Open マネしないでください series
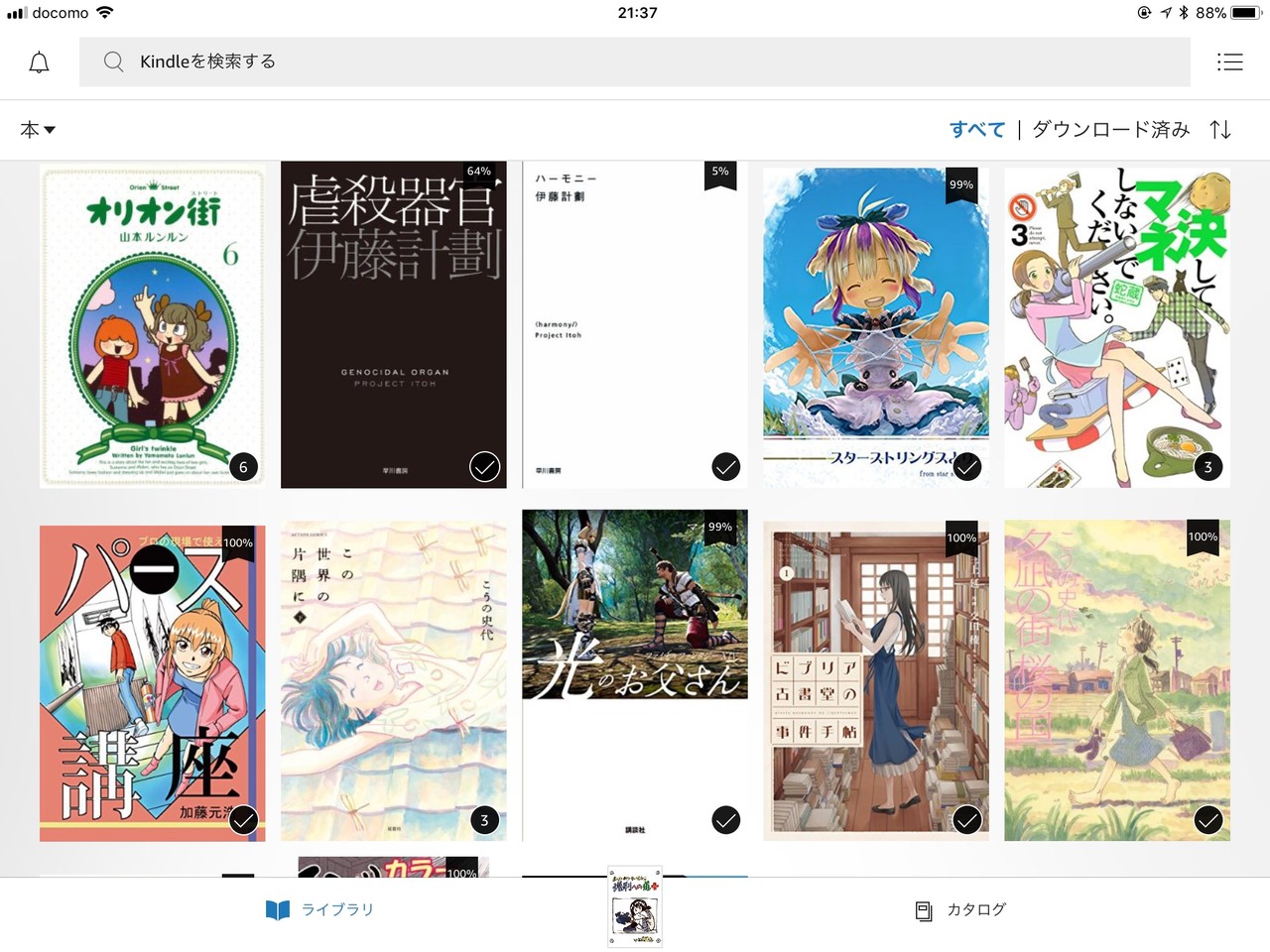1270x952 pixels. click(1116, 325)
